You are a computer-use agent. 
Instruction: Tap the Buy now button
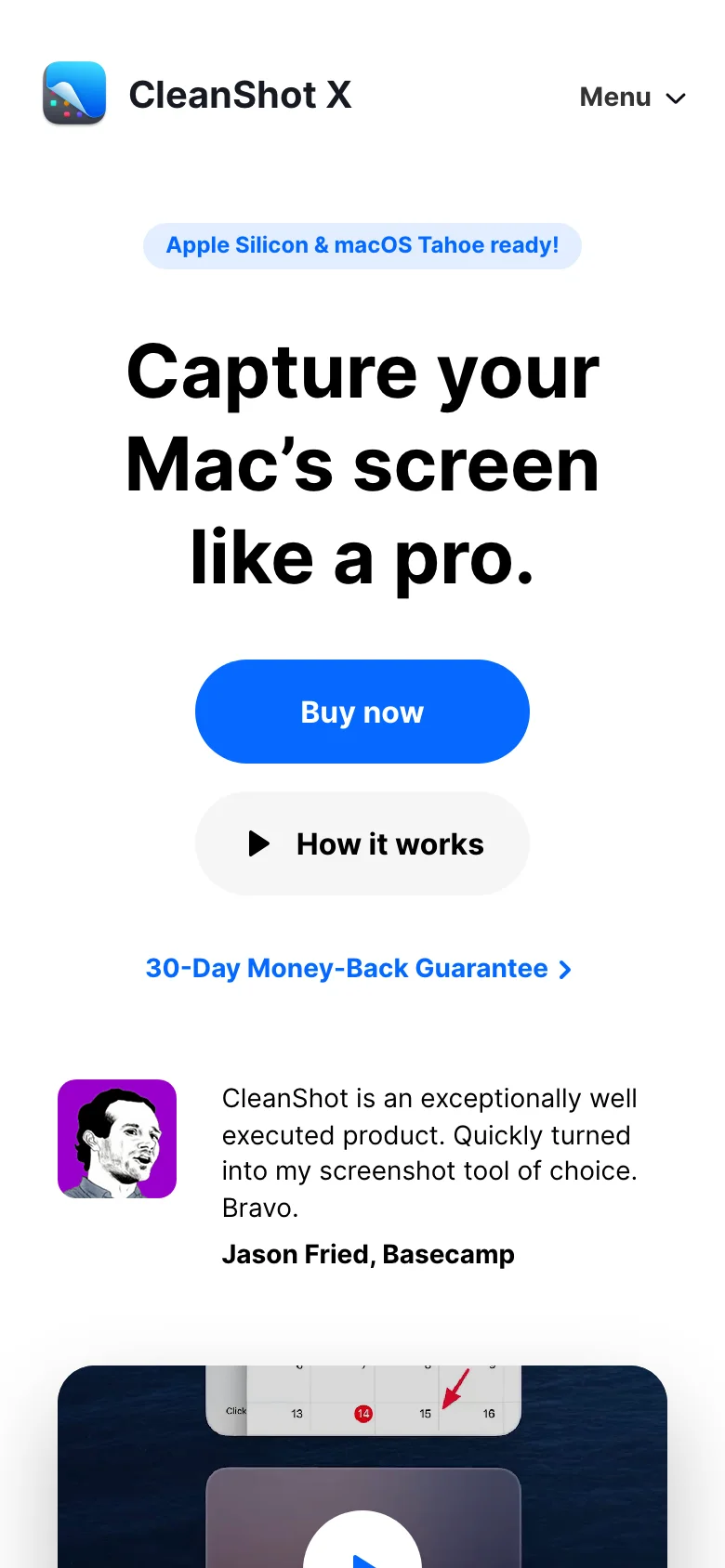coord(362,712)
